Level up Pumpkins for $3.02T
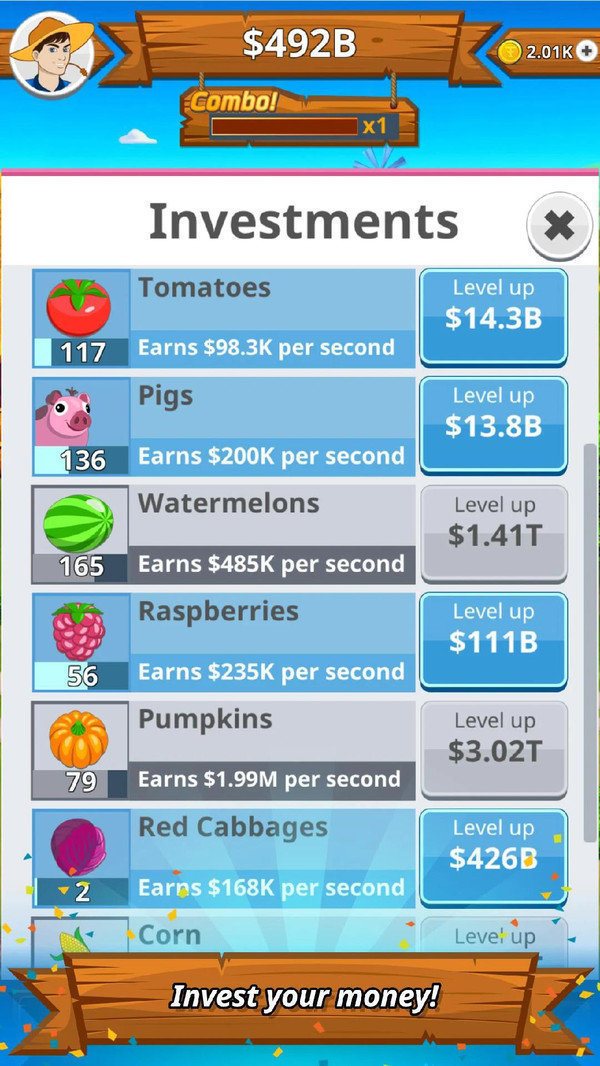 pos(494,746)
